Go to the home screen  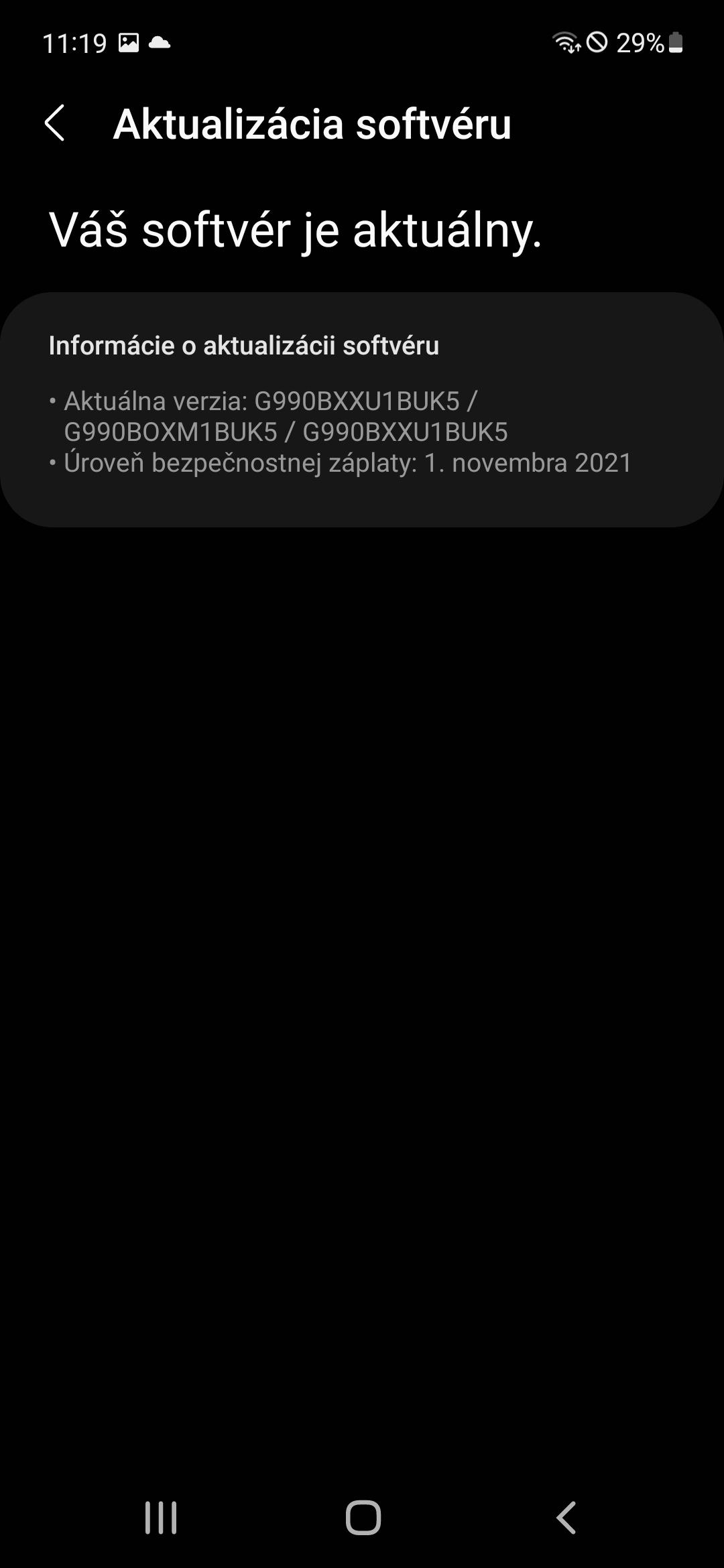tap(363, 1517)
